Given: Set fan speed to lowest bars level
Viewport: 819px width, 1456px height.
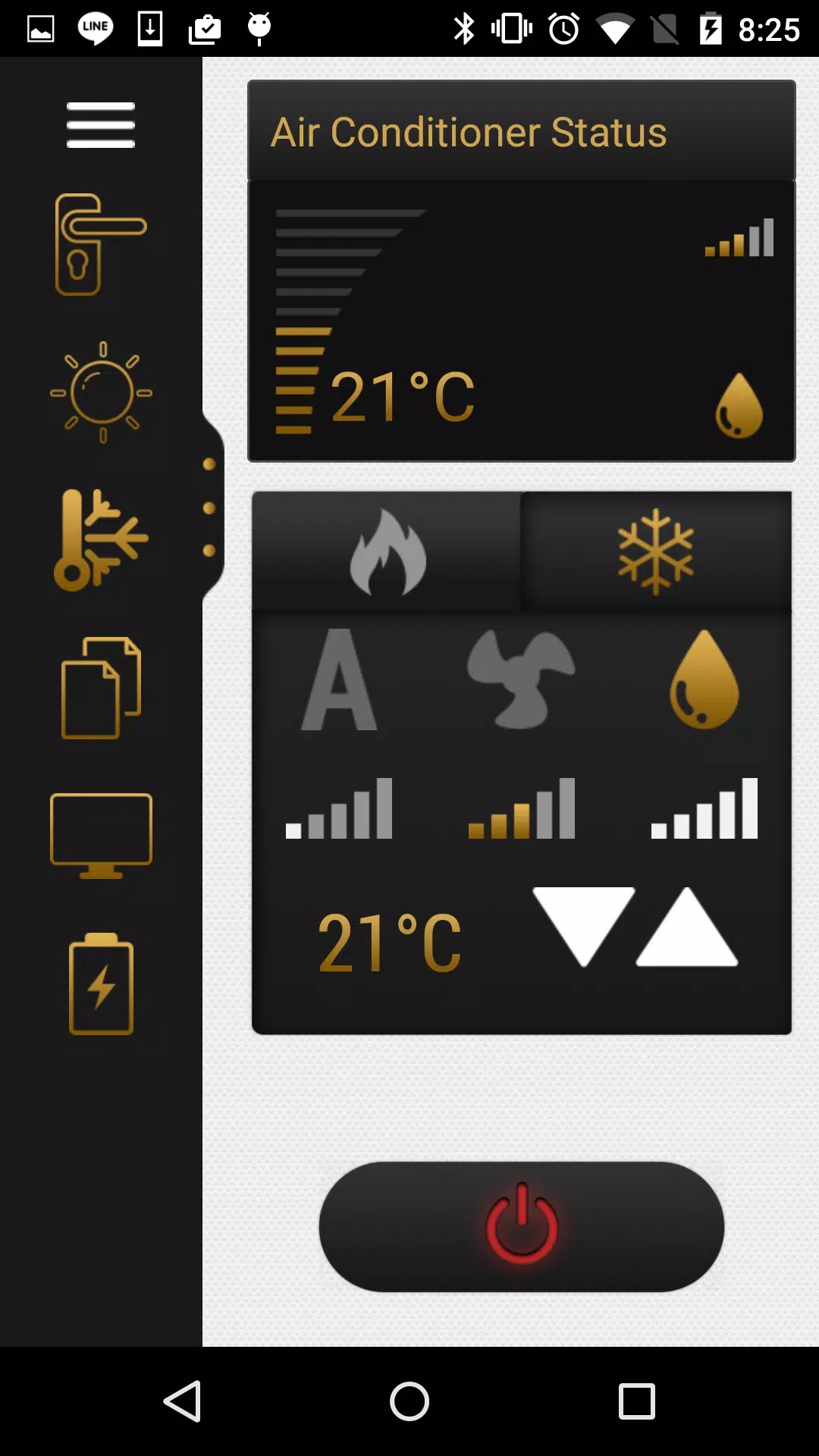Looking at the screenshot, I should click(x=339, y=808).
